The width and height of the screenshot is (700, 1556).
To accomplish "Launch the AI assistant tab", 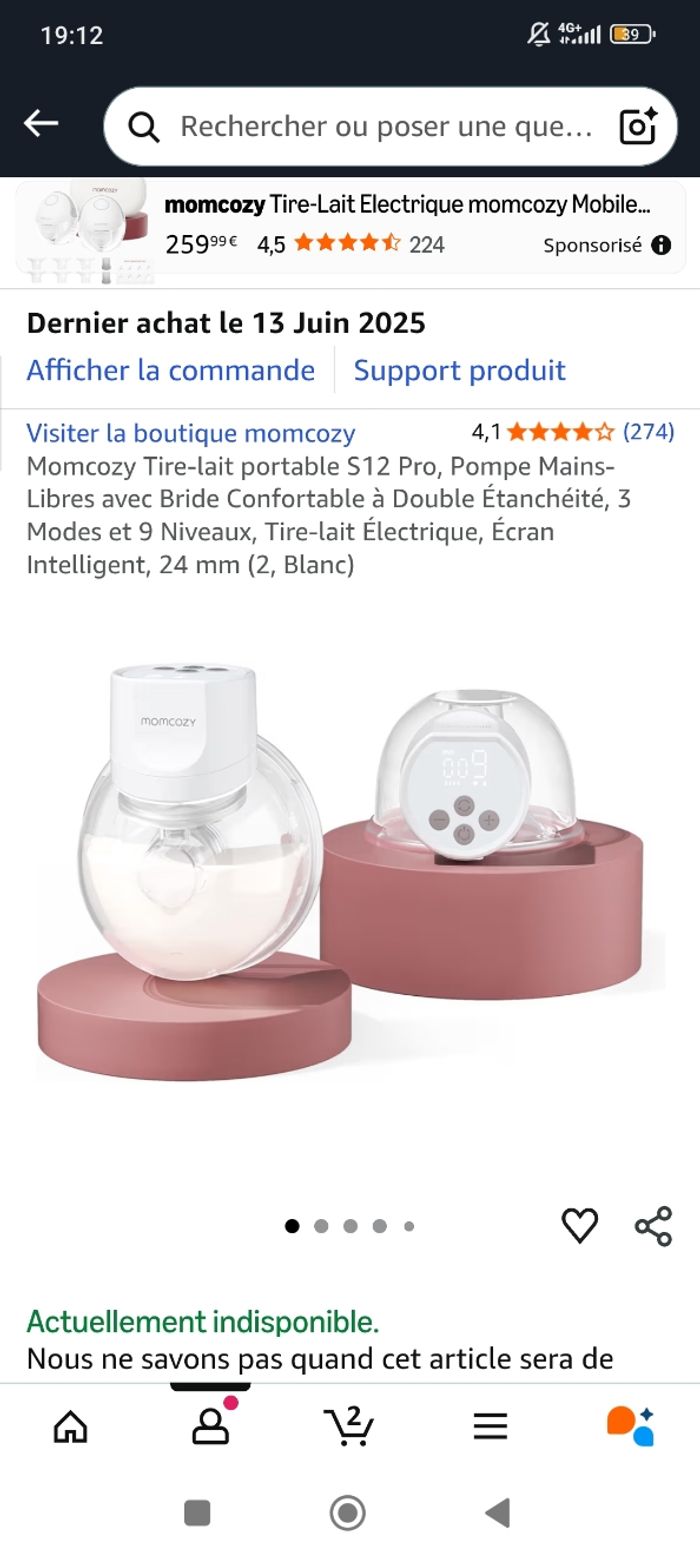I will click(630, 1426).
